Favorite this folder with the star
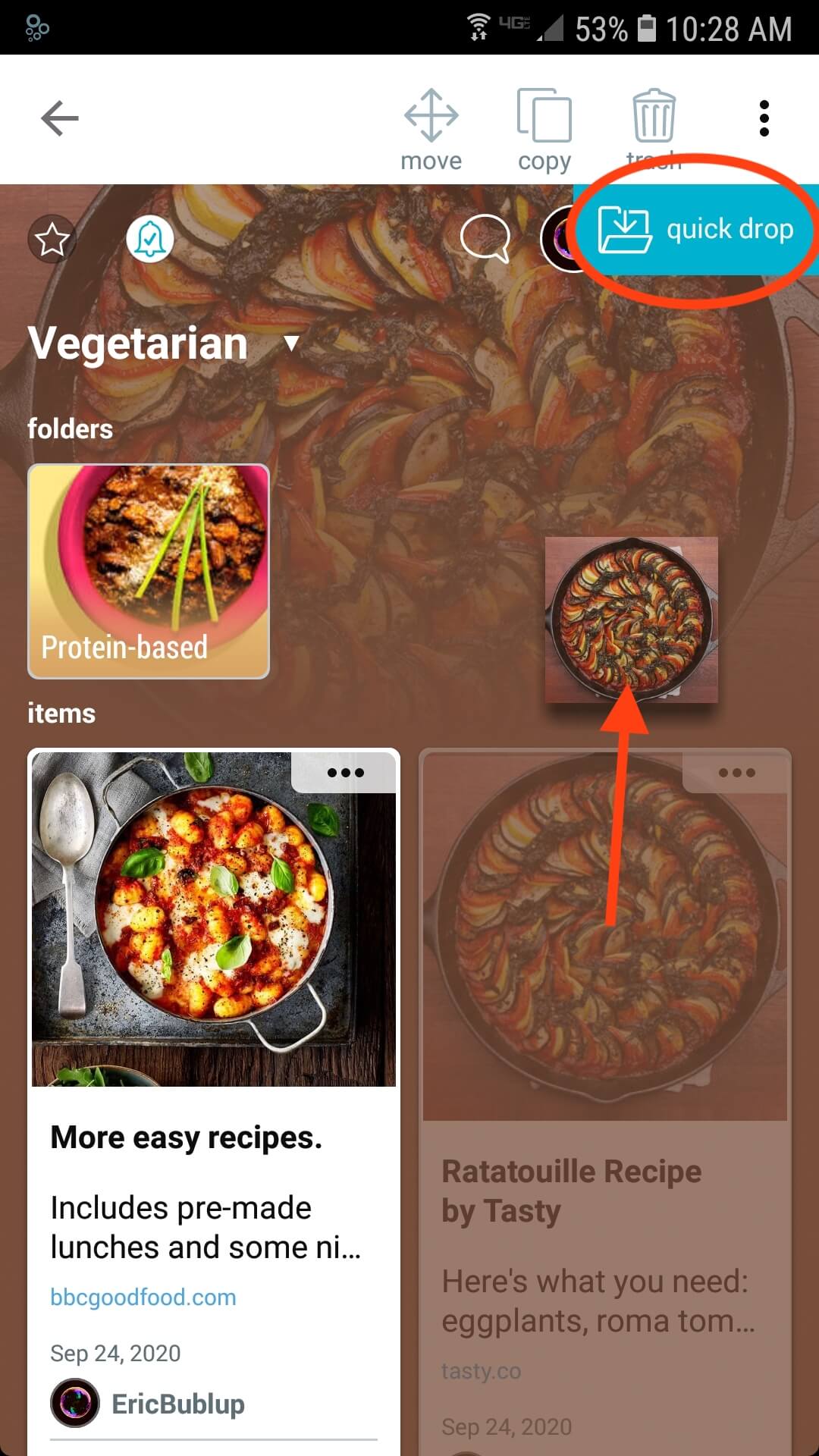Image resolution: width=819 pixels, height=1456 pixels. coord(52,240)
